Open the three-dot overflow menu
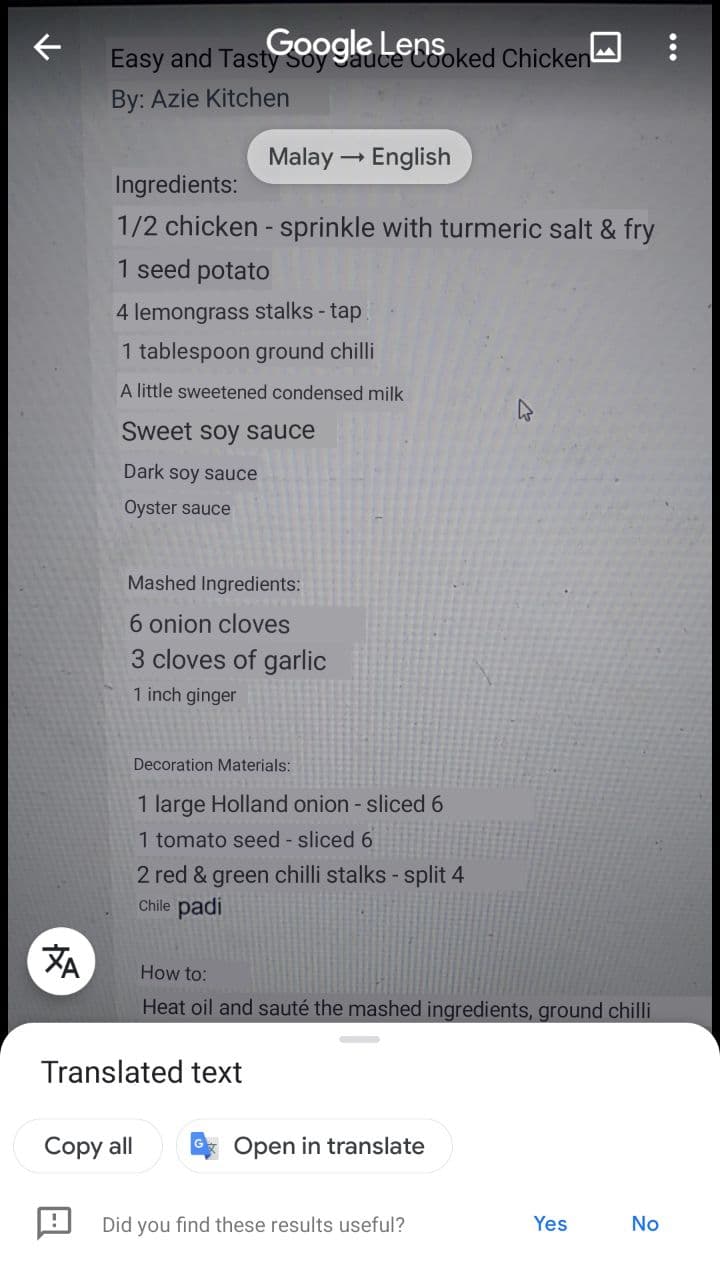The height and width of the screenshot is (1280, 720). coord(673,47)
